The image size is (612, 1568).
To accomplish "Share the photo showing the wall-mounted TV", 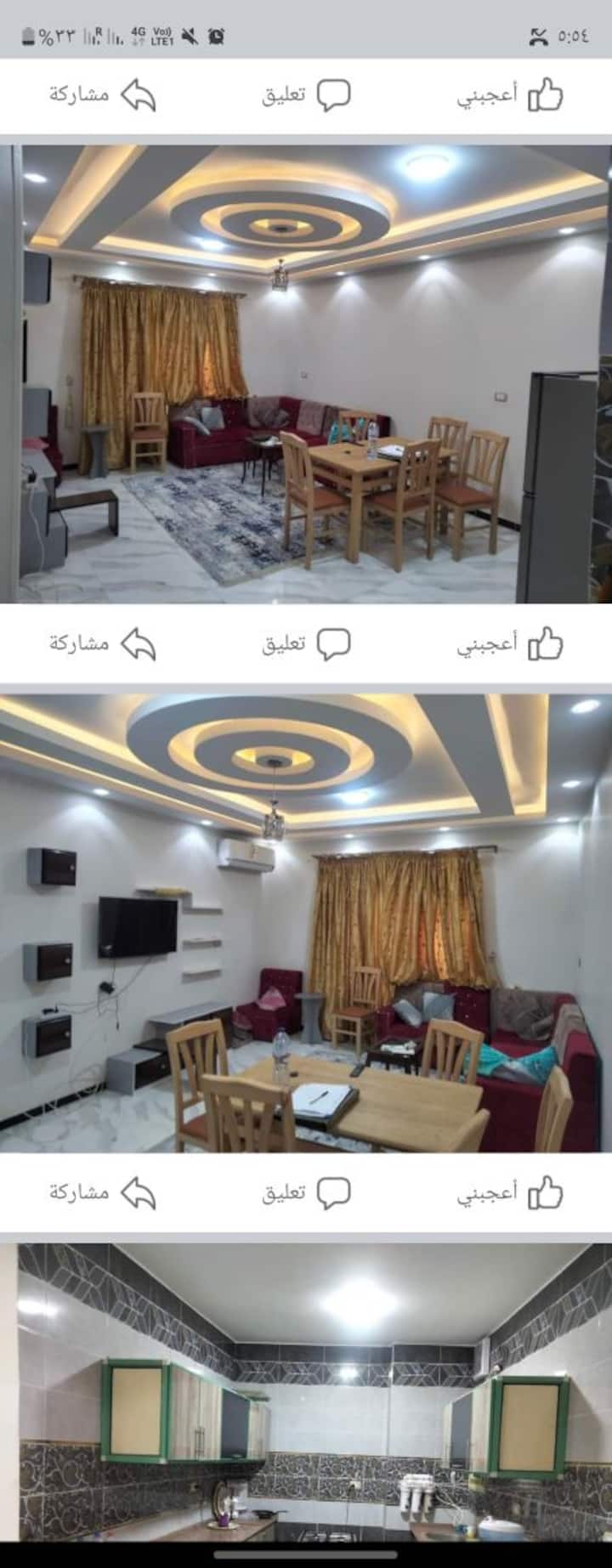I will coord(102,1192).
